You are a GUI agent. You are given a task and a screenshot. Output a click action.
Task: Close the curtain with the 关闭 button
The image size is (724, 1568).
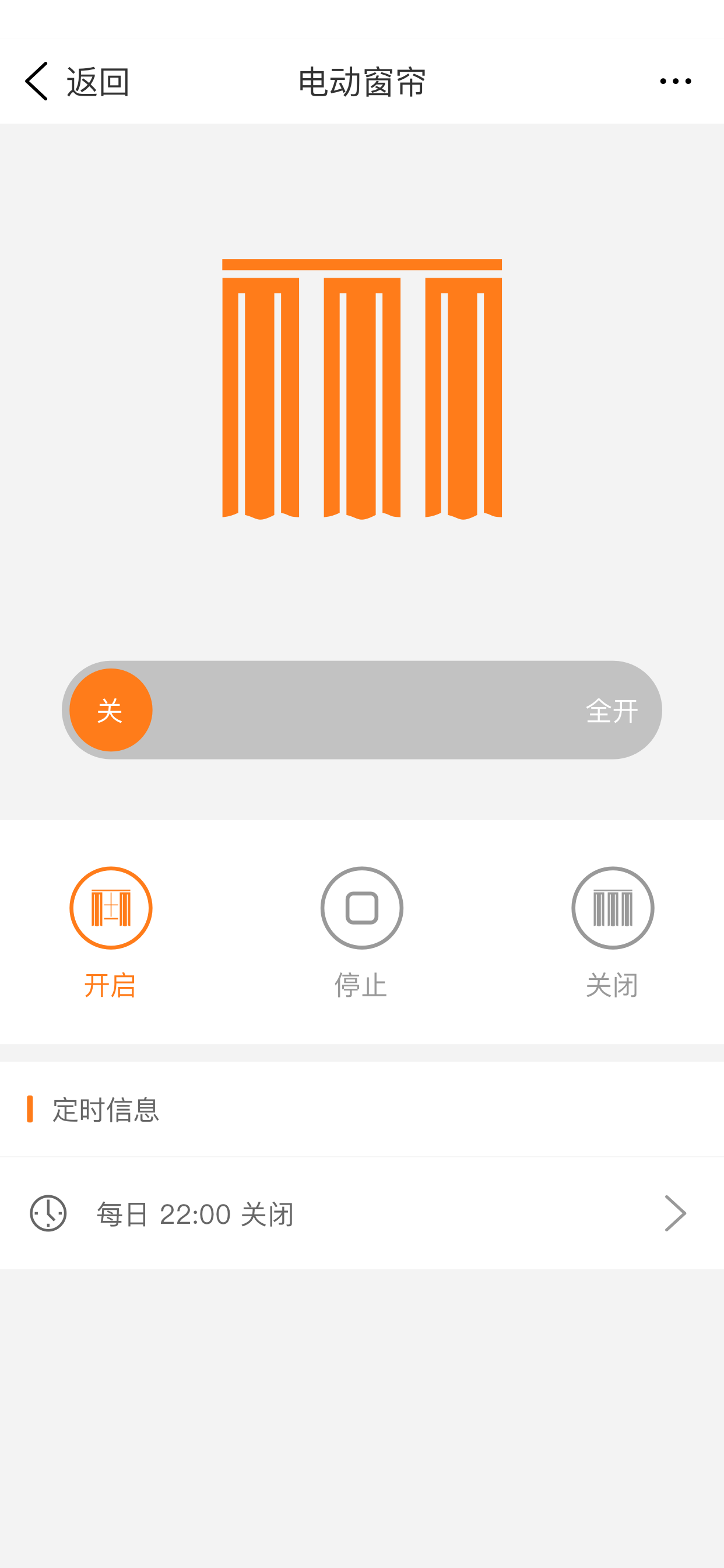[612, 932]
